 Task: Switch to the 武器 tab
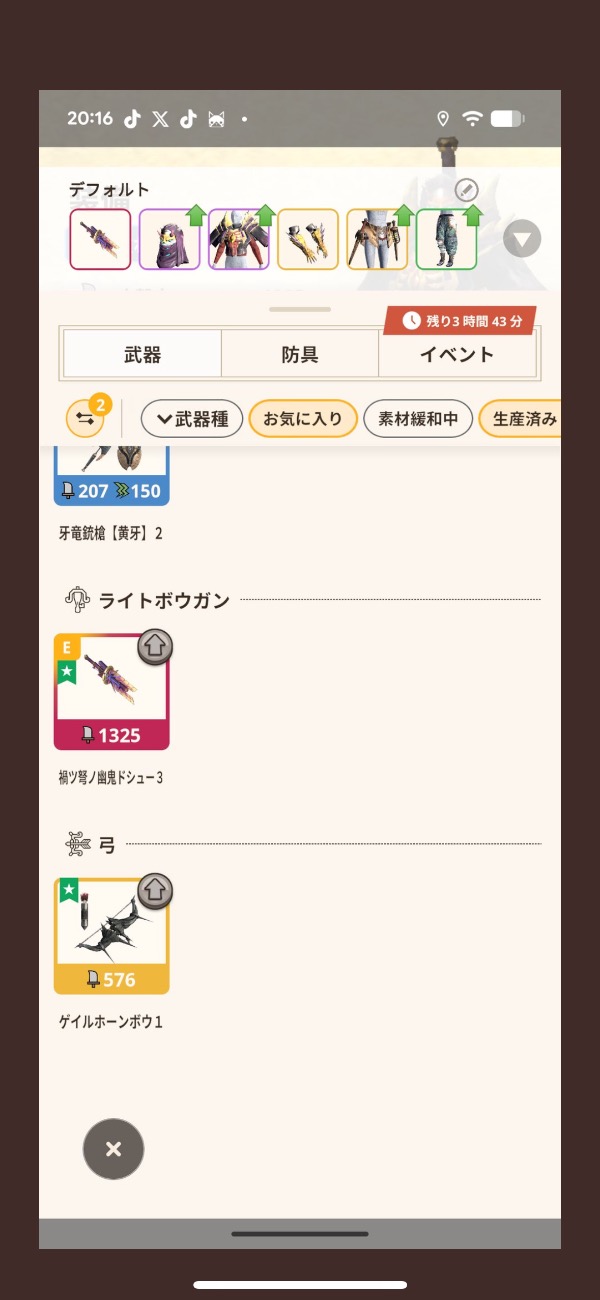142,354
